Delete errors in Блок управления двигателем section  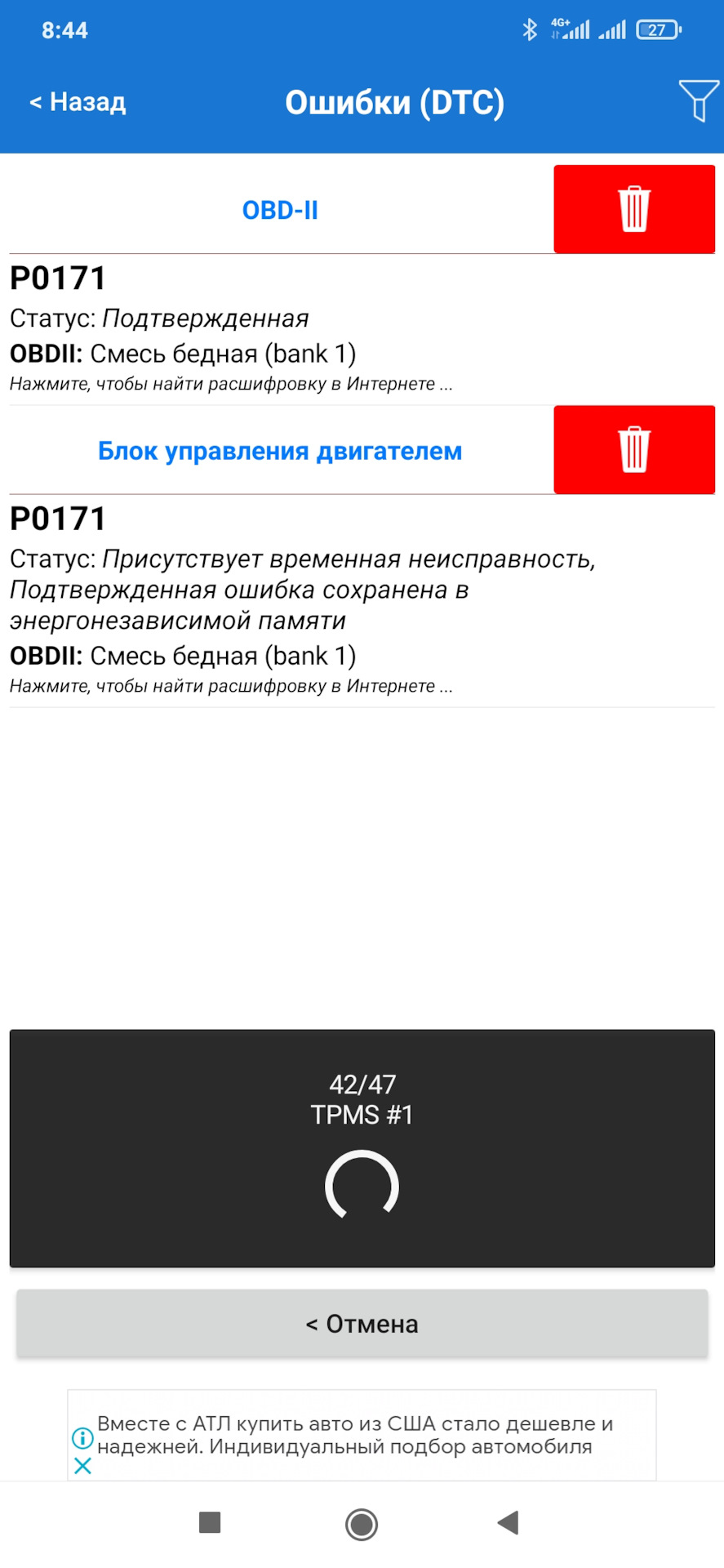(x=634, y=449)
